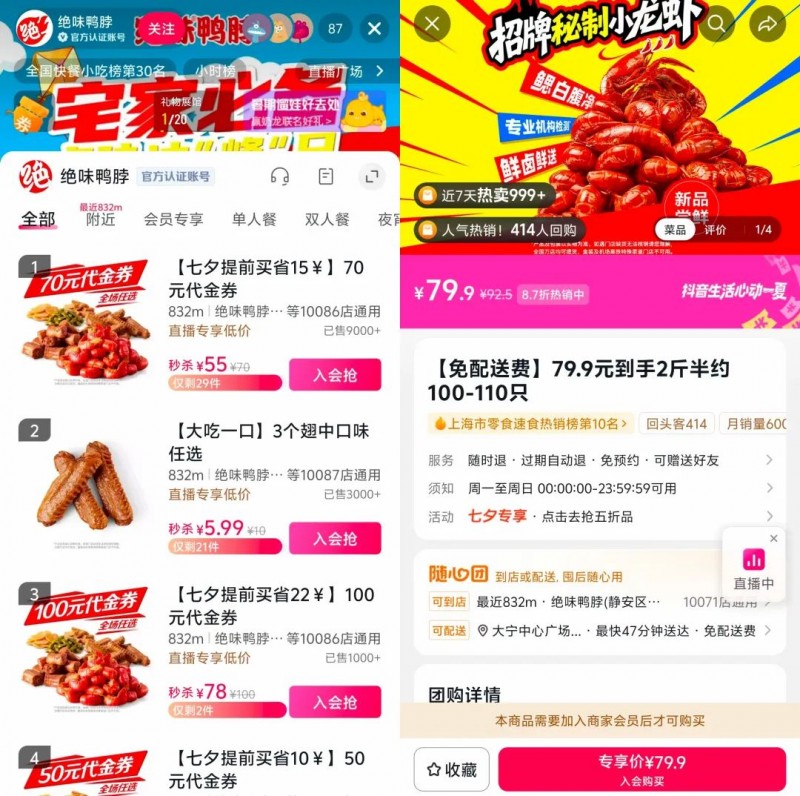
Task: Close the 绝味鸭脖 livestream
Action: 374,29
